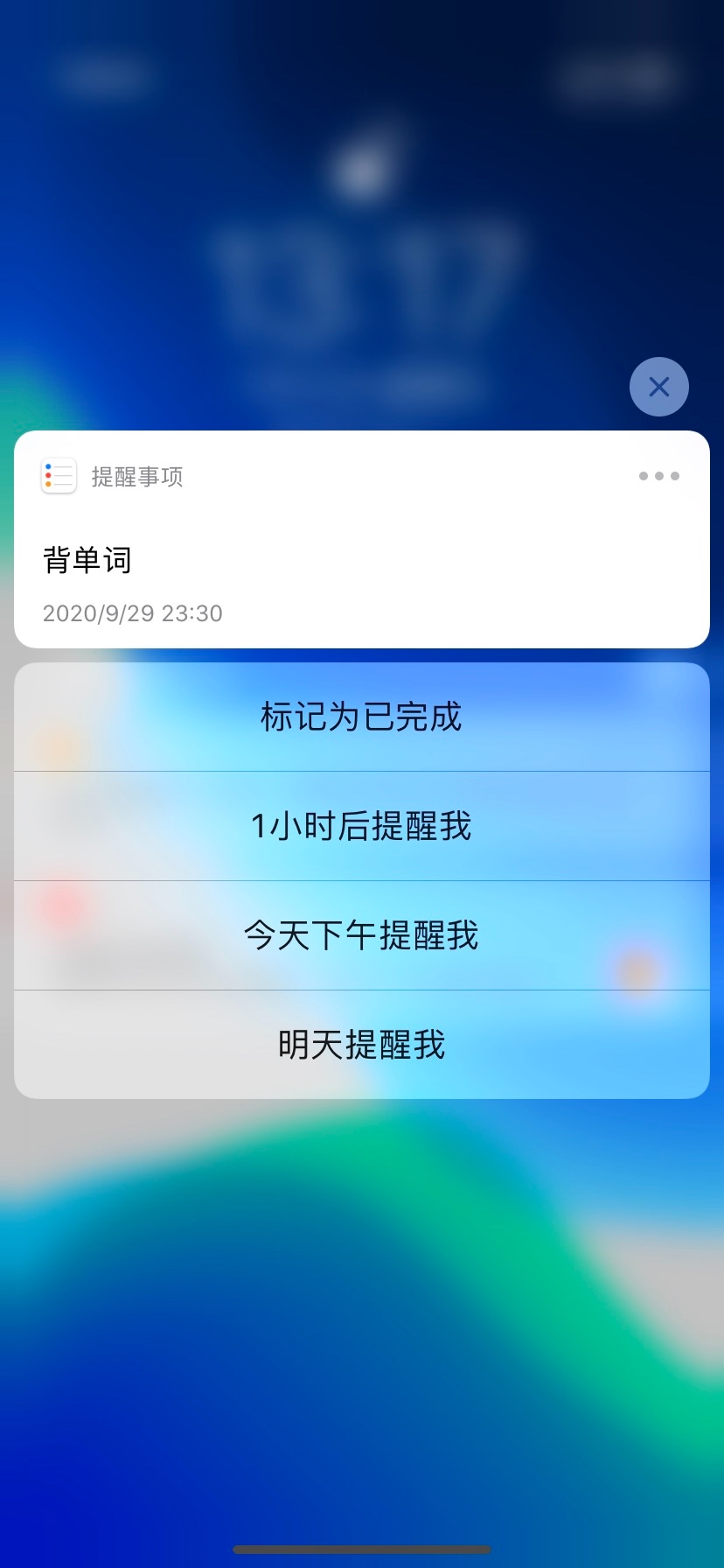This screenshot has width=724, height=1568.
Task: Choose 明天提醒我
Action: click(x=361, y=1045)
